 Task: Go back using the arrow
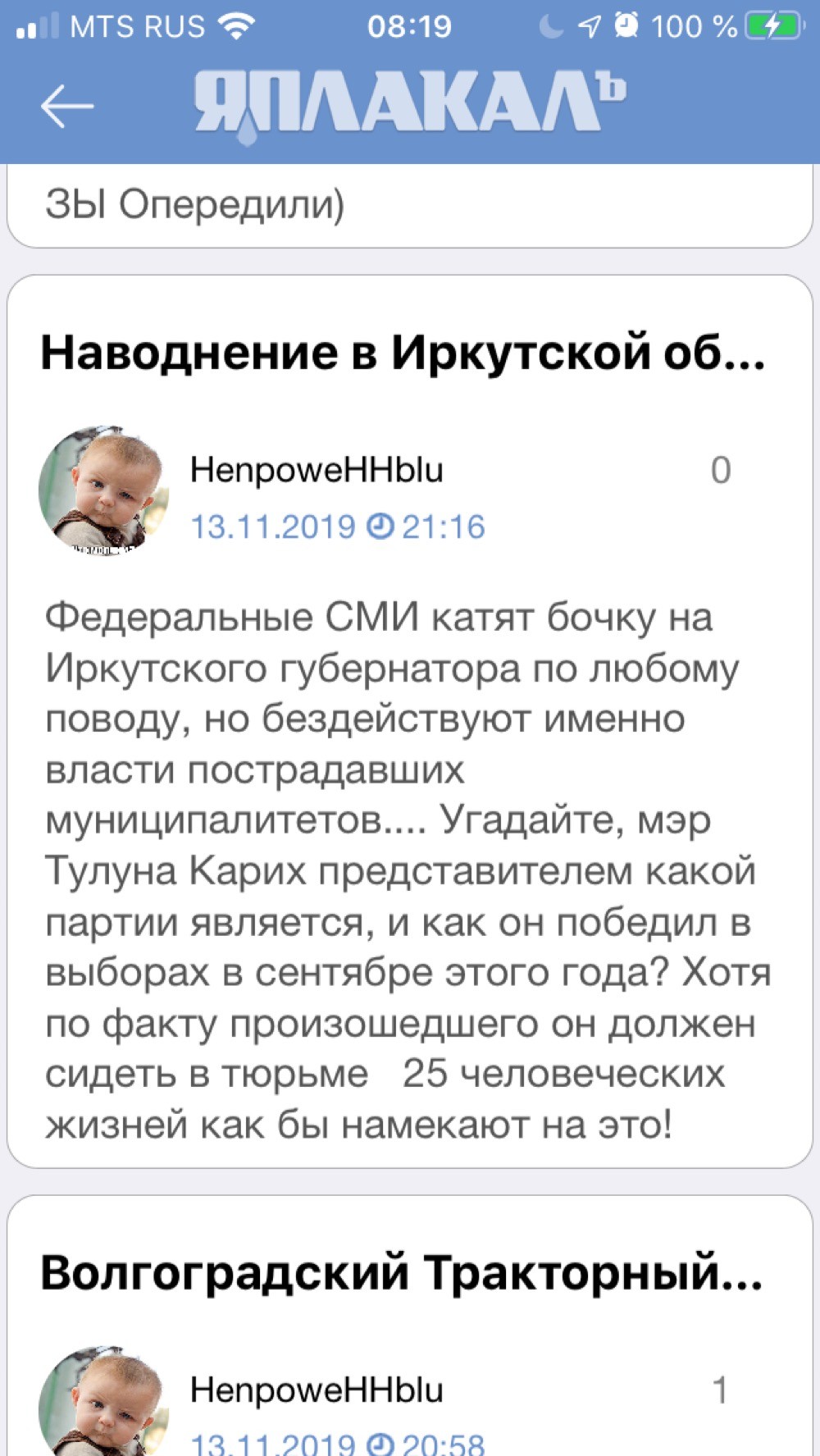pyautogui.click(x=67, y=107)
